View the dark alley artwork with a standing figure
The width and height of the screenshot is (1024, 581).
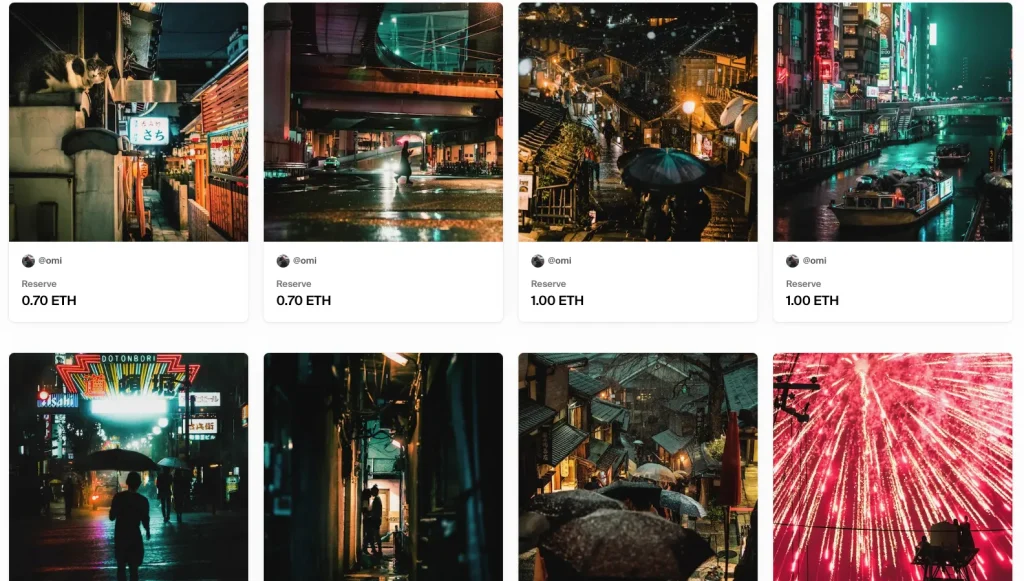click(x=383, y=466)
